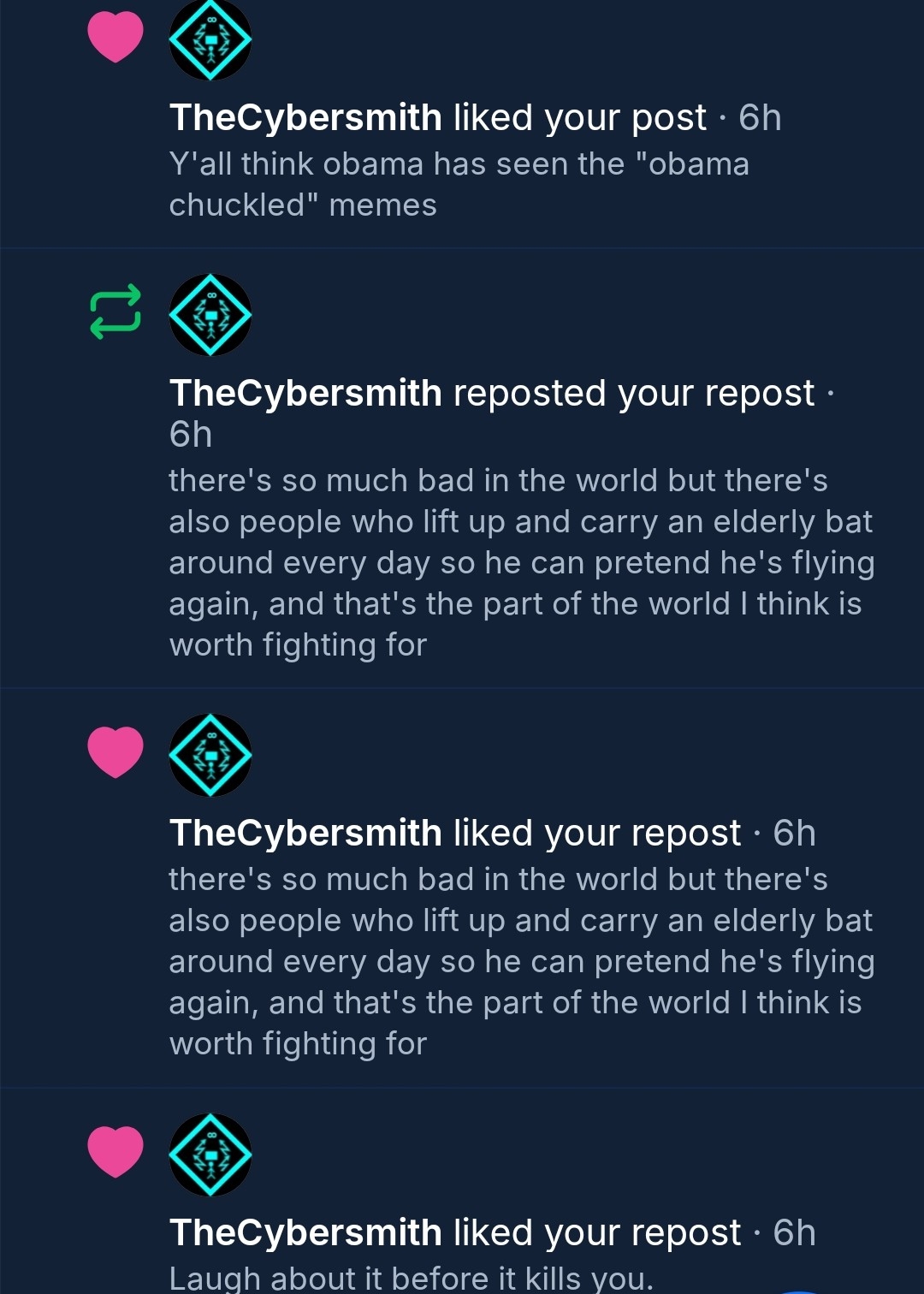
Task: Tap TheCybersmith's avatar above the Obama memes like
Action: point(210,40)
